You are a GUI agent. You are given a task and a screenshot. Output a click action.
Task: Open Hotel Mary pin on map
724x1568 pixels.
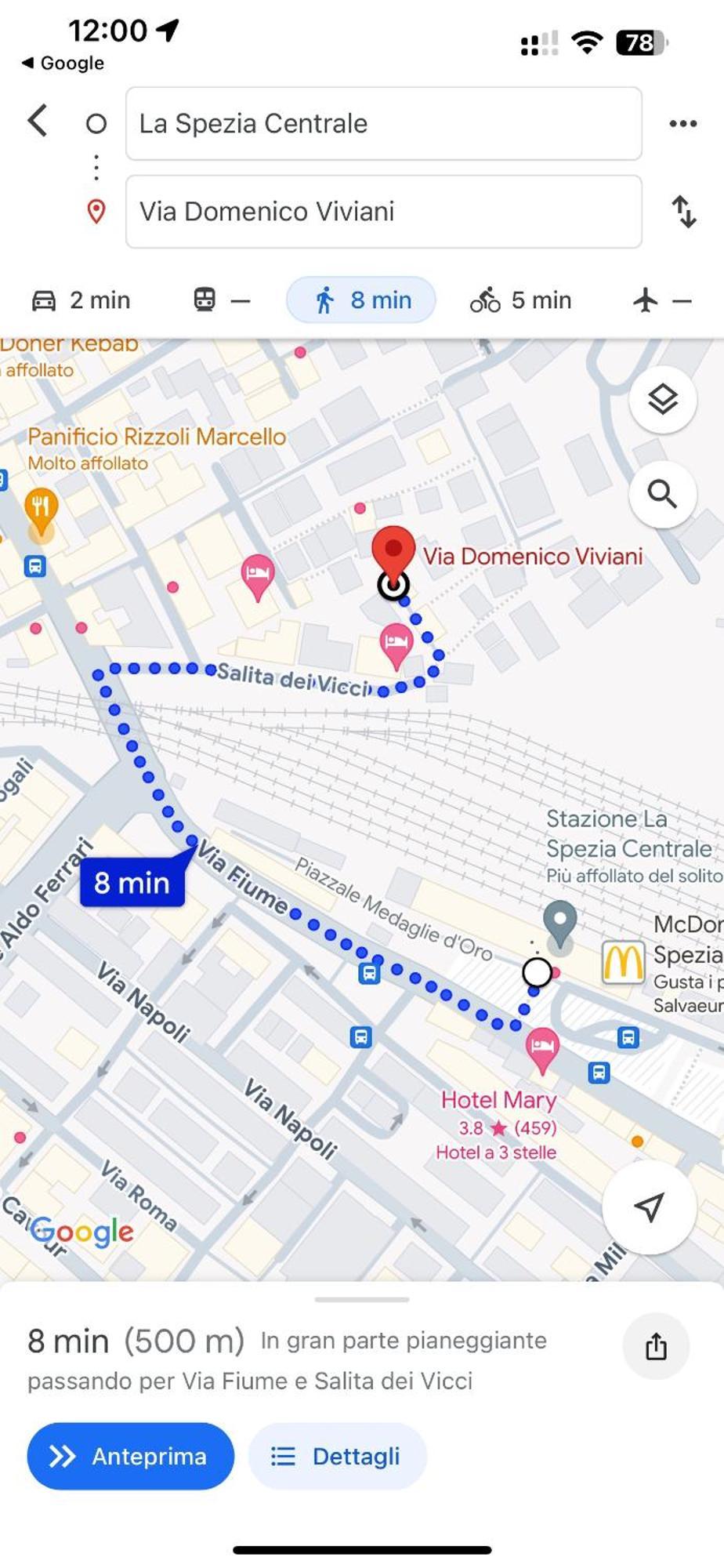click(542, 1047)
